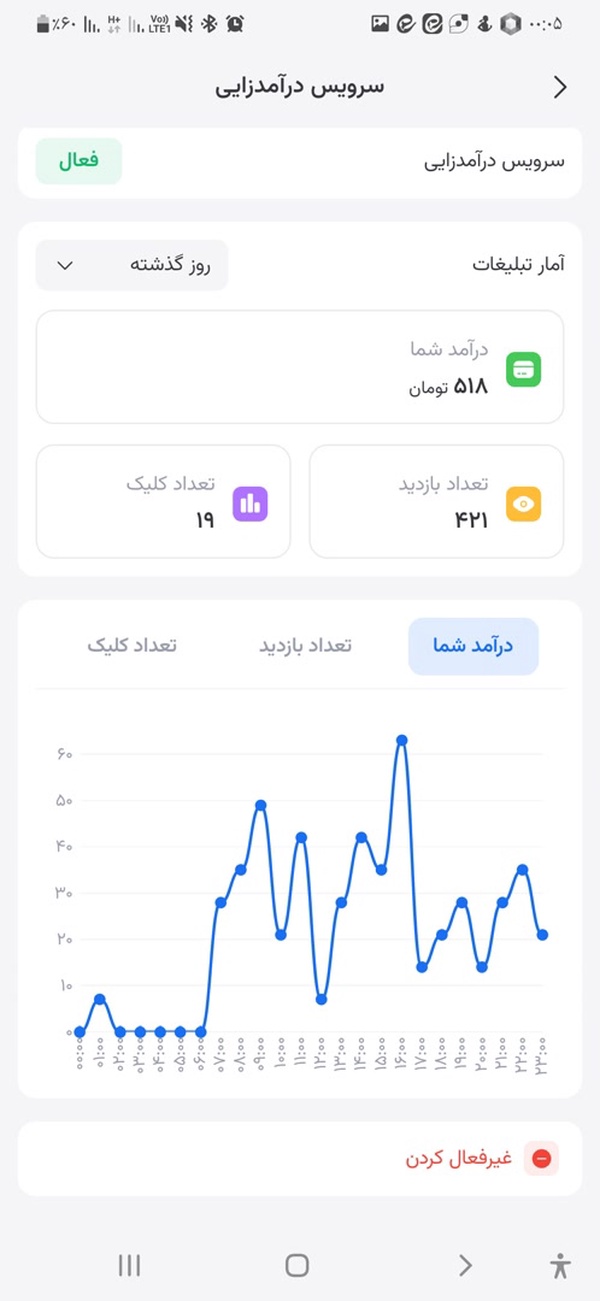Open the recent apps view

129,1265
